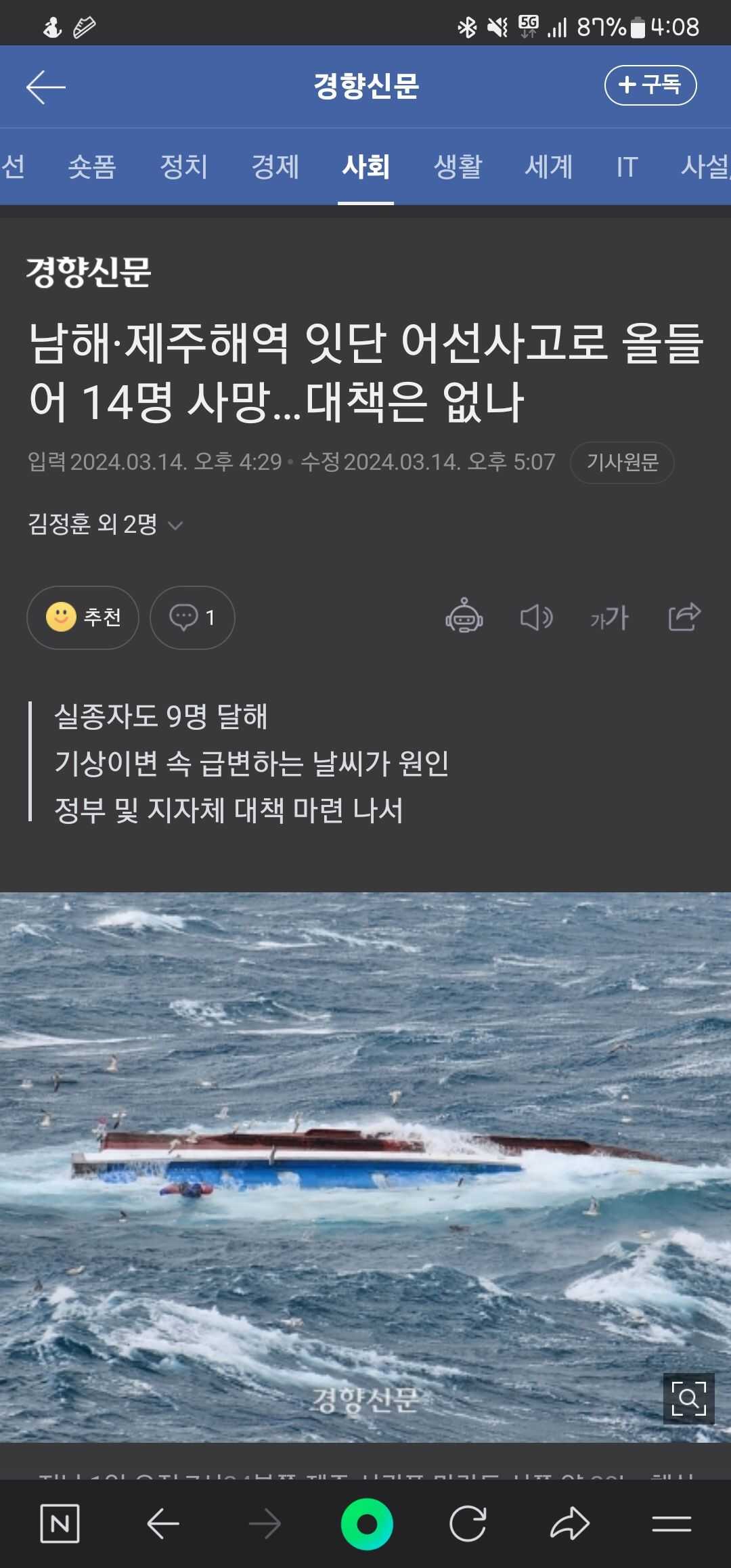Go back using the header arrow
731x1568 pixels.
click(45, 87)
